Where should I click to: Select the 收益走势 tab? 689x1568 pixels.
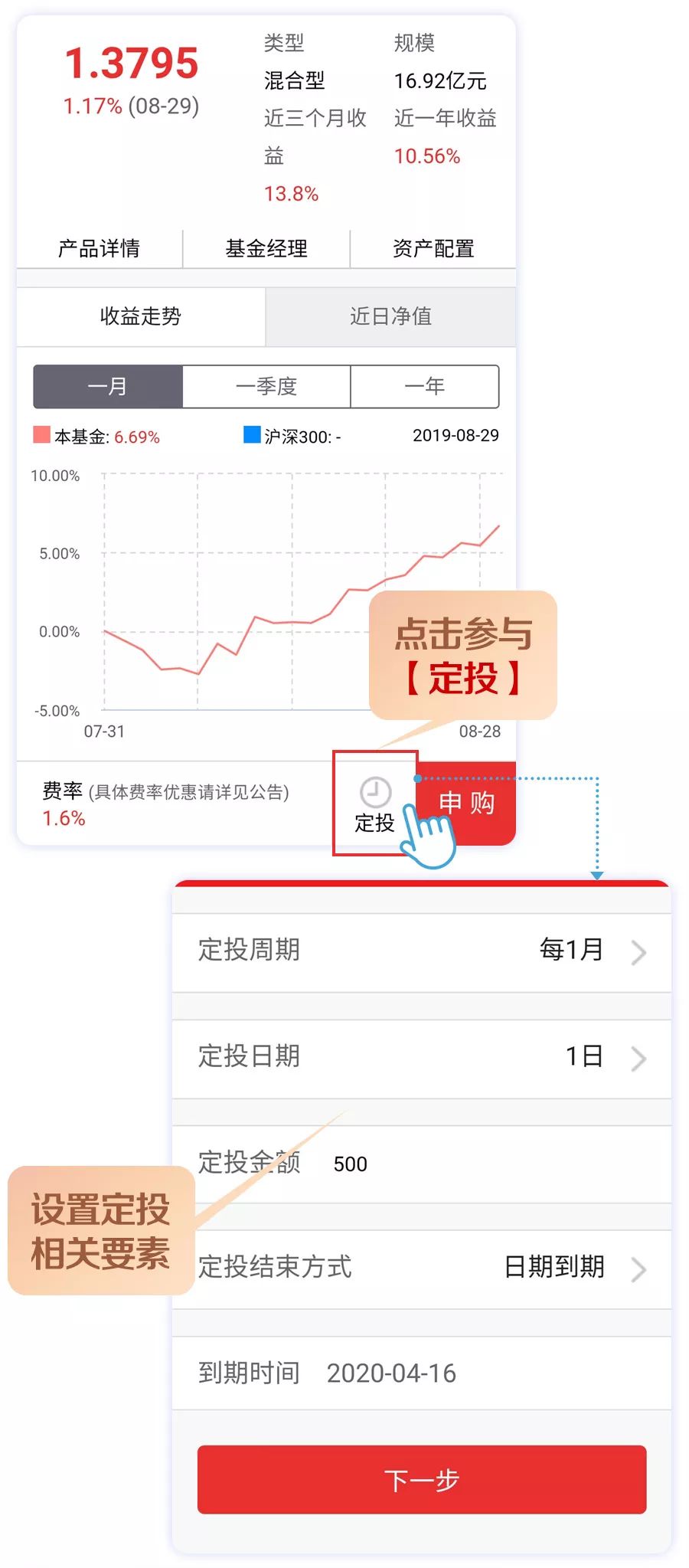(x=140, y=316)
